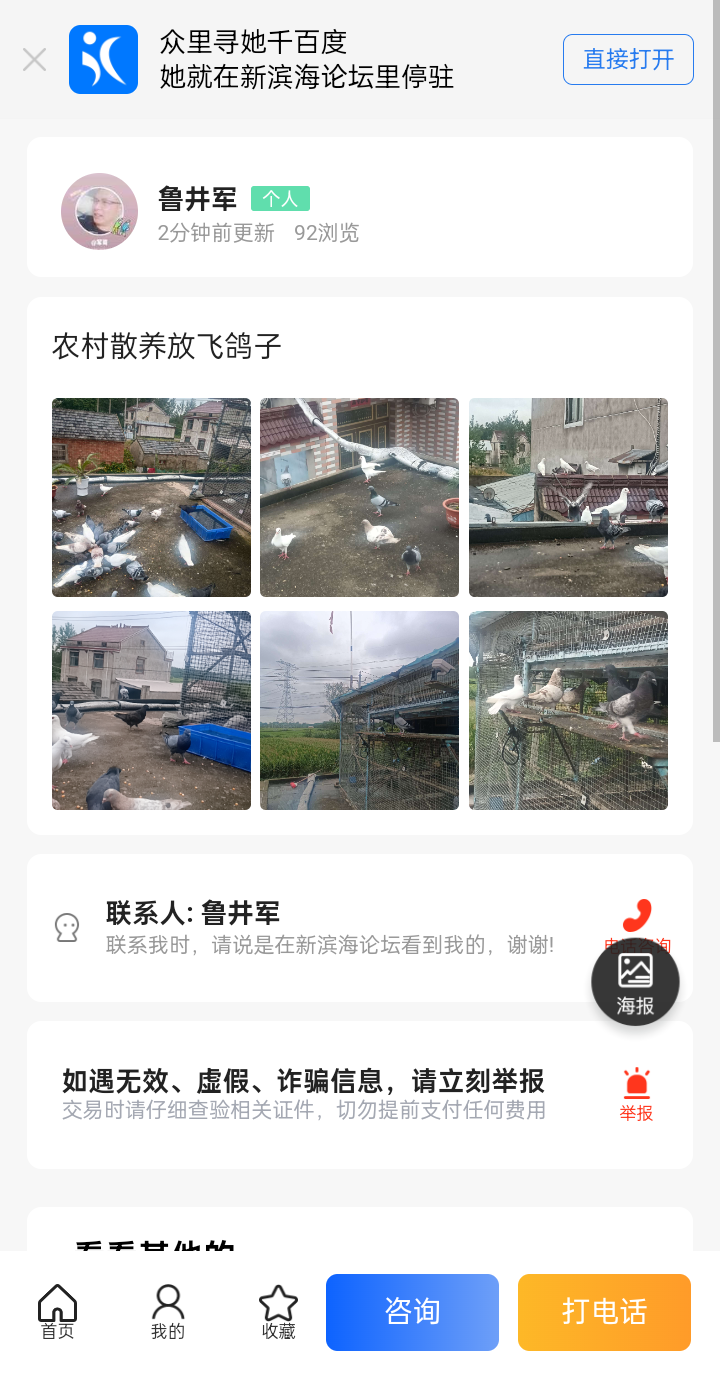Open 鲁井军's profile avatar

click(99, 211)
